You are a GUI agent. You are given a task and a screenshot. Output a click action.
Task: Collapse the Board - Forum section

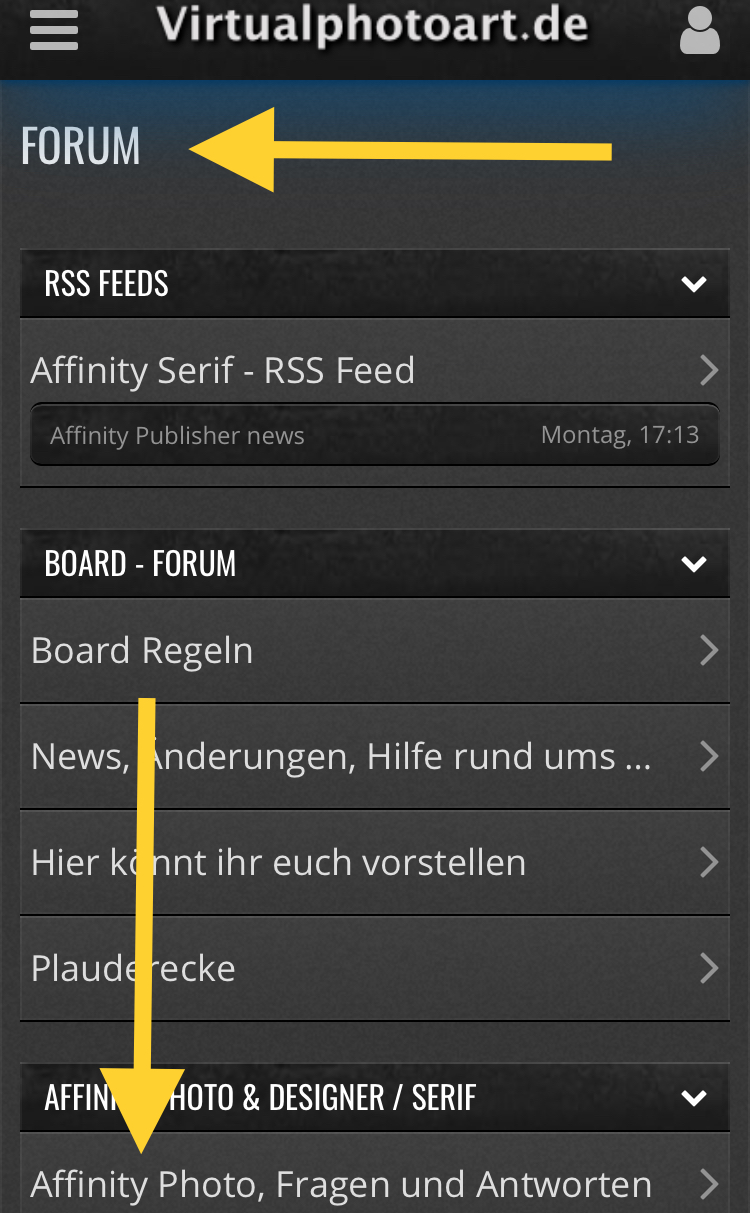click(x=693, y=564)
